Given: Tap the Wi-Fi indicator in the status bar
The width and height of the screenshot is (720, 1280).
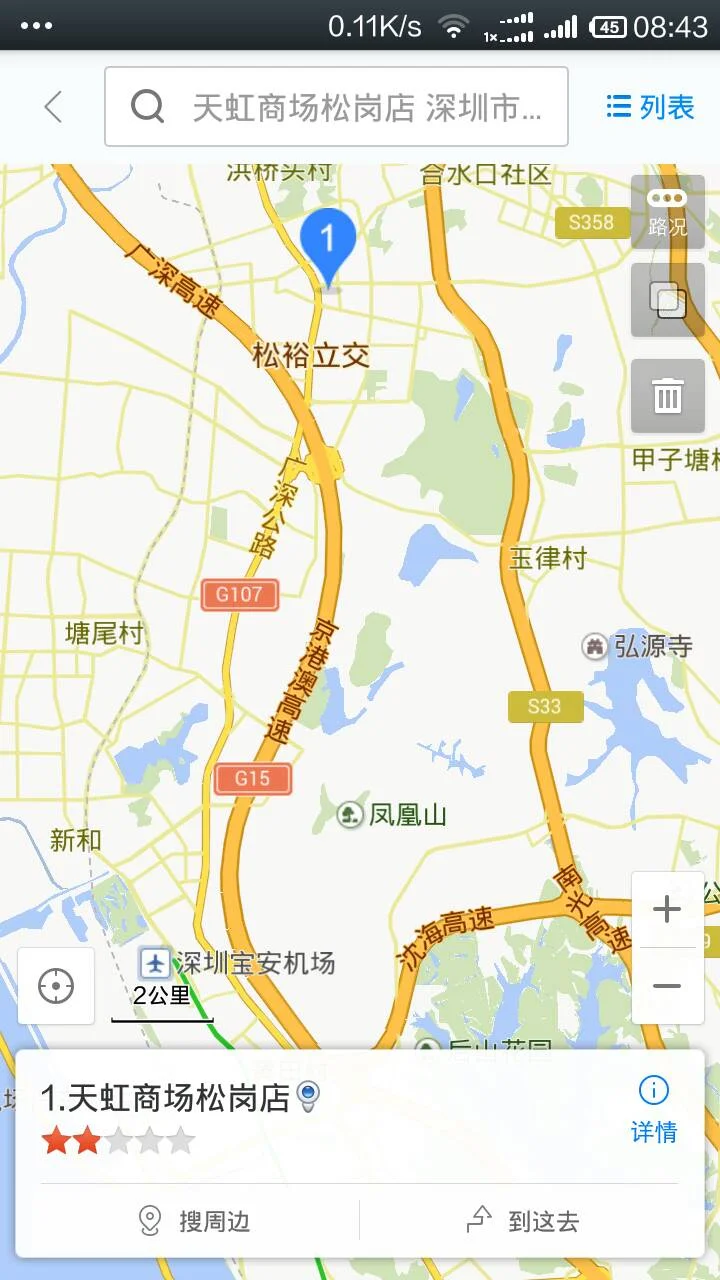Looking at the screenshot, I should pos(453,24).
